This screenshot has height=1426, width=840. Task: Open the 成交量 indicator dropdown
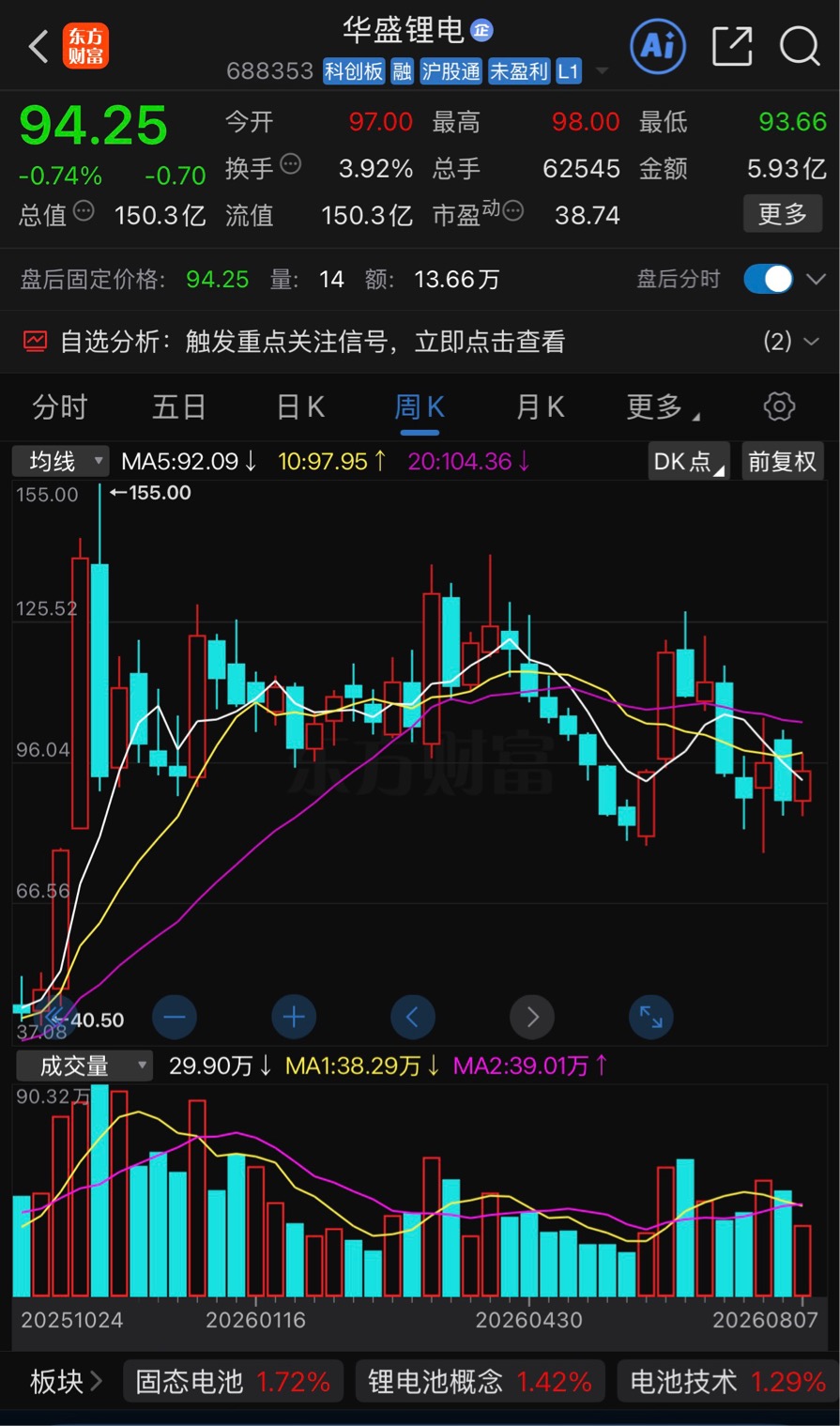tap(84, 1066)
